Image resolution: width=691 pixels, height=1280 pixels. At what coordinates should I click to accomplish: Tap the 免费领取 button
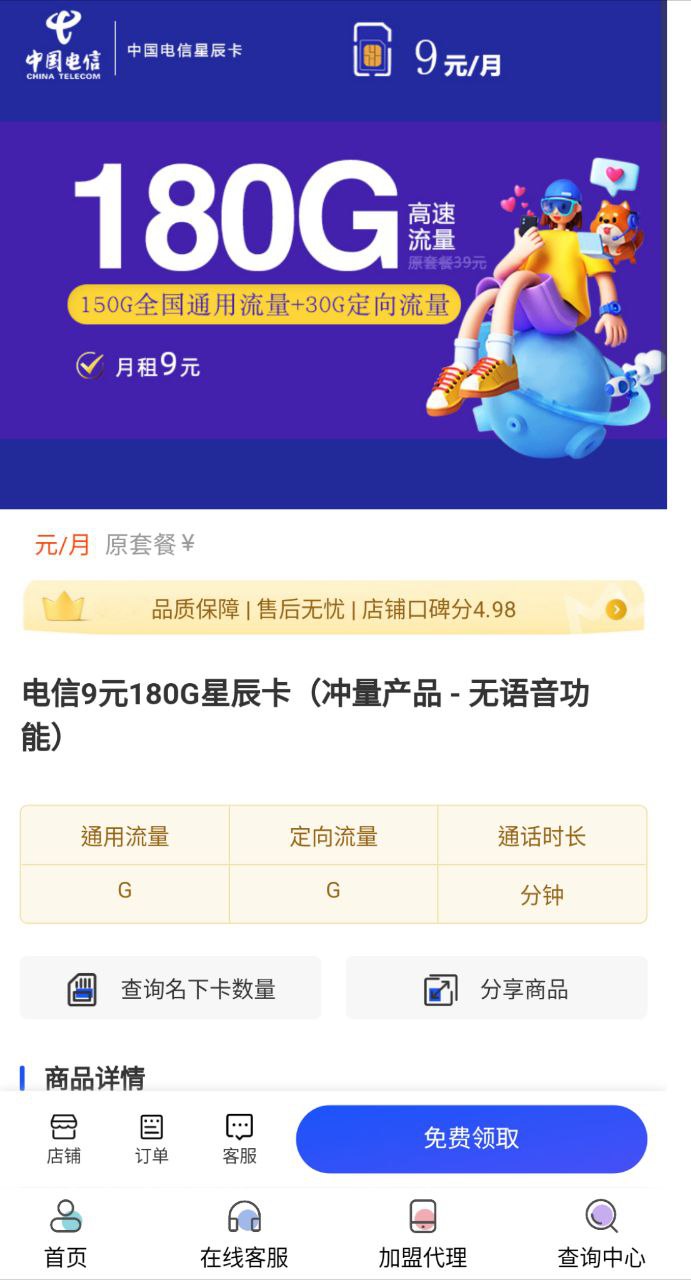[471, 1138]
